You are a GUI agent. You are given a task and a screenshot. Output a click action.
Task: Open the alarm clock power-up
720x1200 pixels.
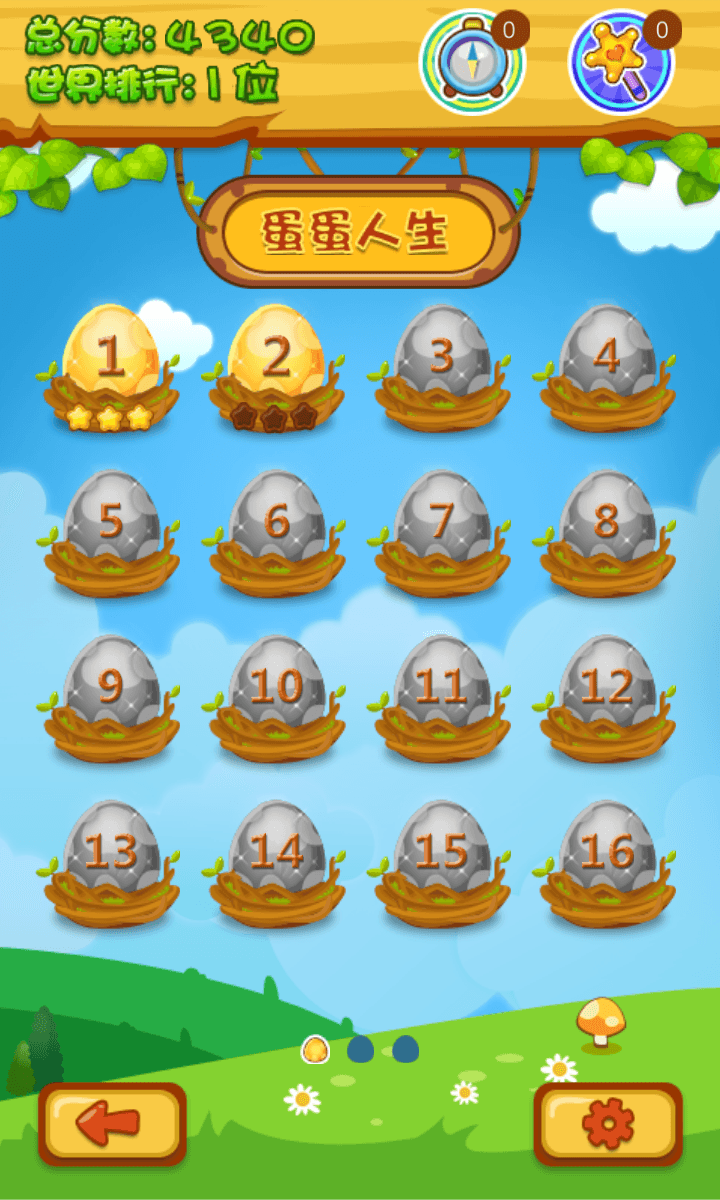coord(471,62)
